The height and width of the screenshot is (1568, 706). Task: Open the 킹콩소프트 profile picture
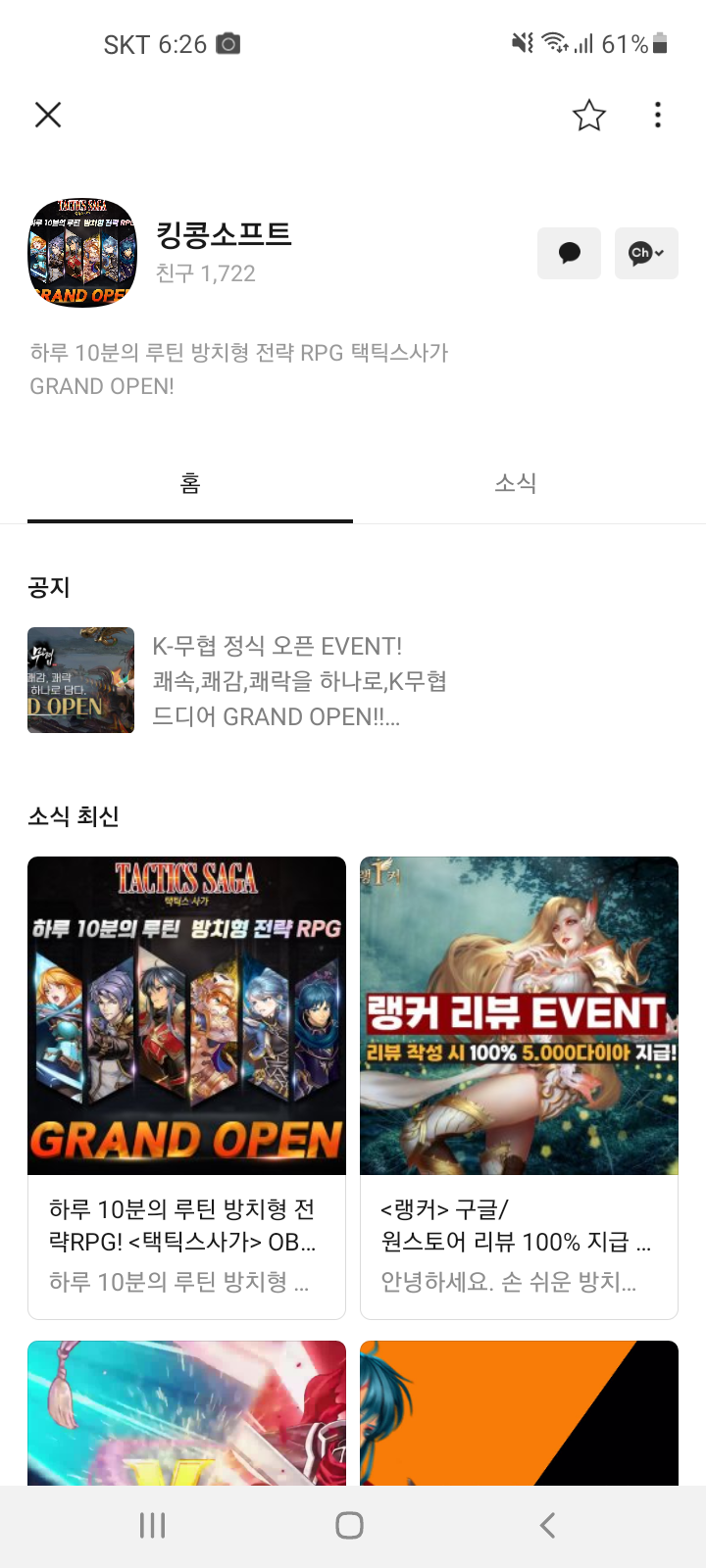(x=82, y=253)
